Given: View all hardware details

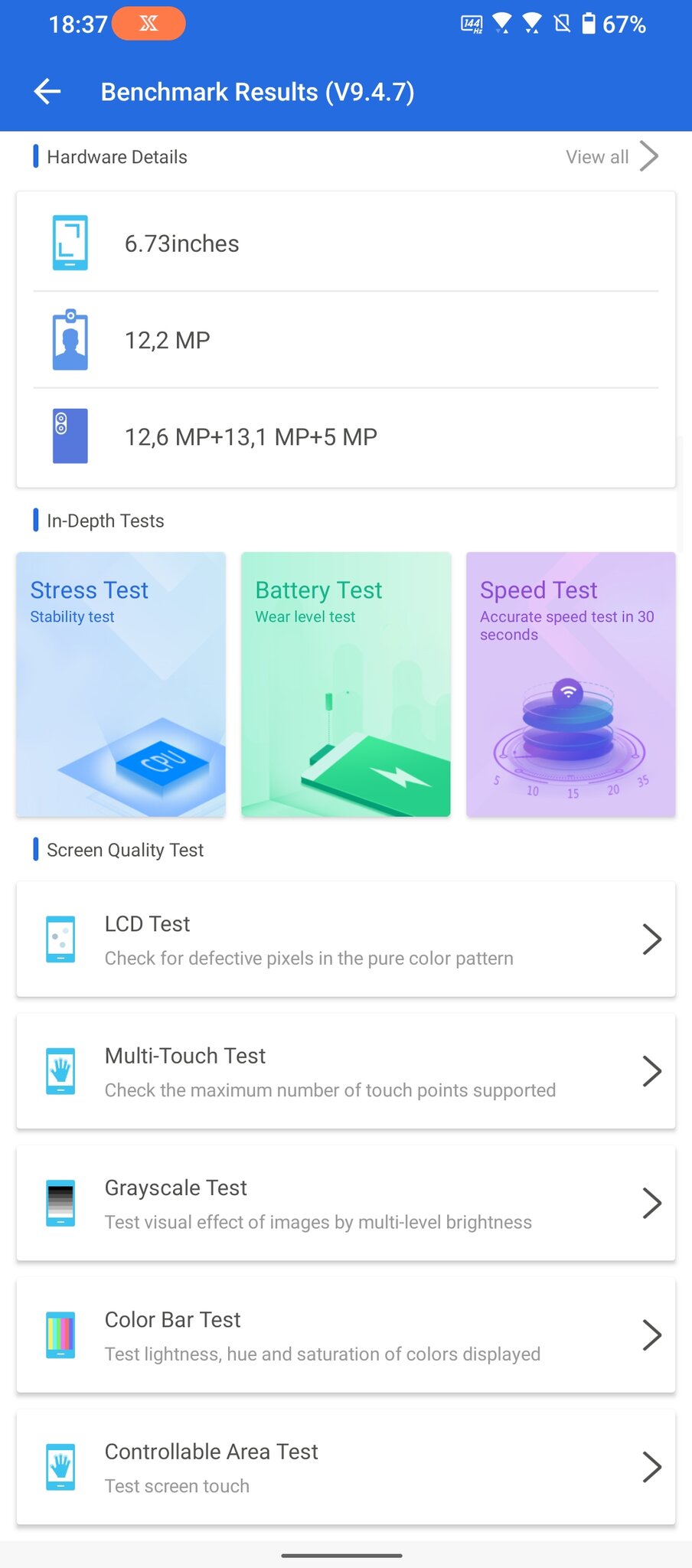Looking at the screenshot, I should tap(611, 157).
